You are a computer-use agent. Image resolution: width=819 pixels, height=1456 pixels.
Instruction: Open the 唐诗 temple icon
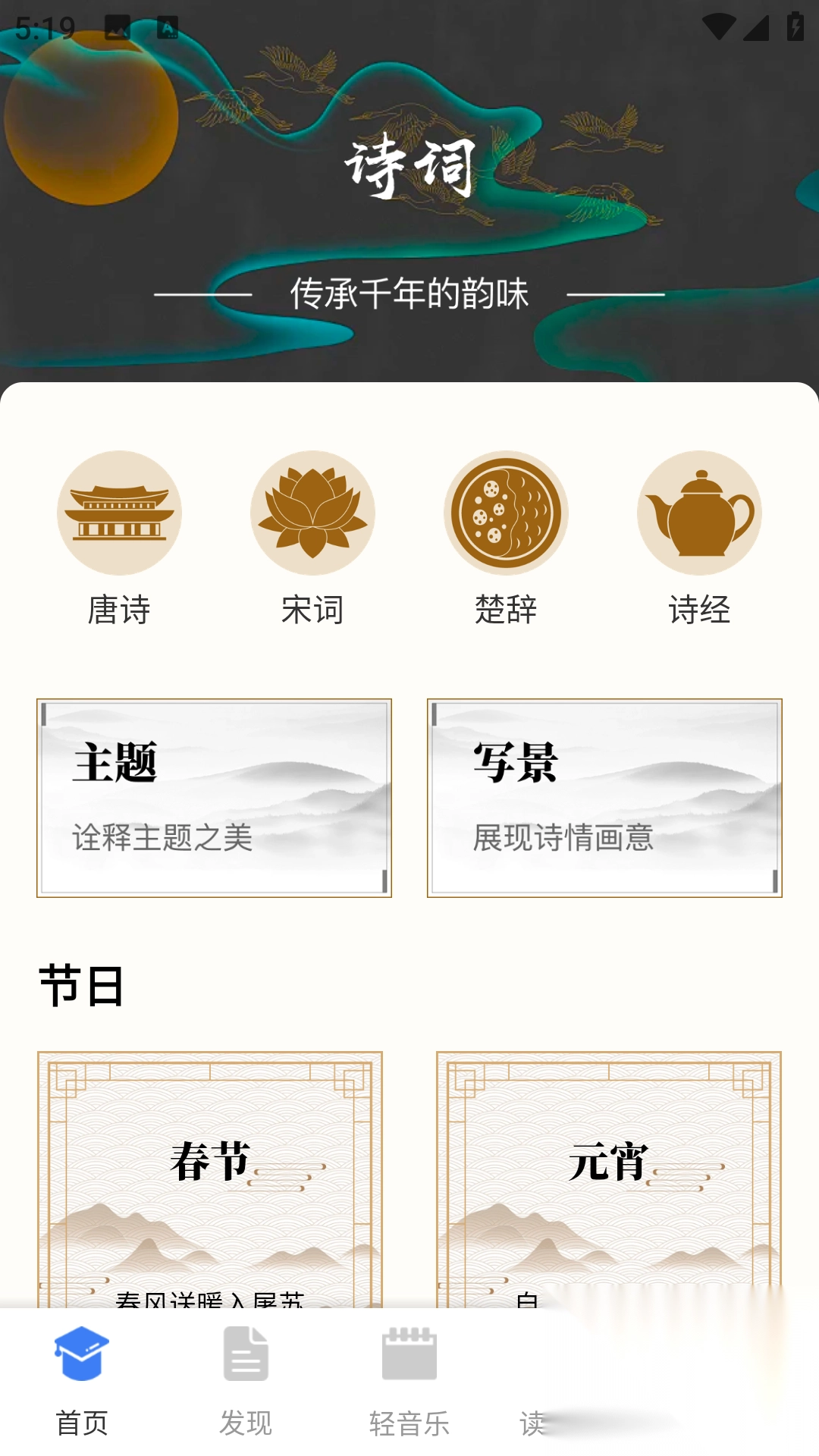coord(118,513)
